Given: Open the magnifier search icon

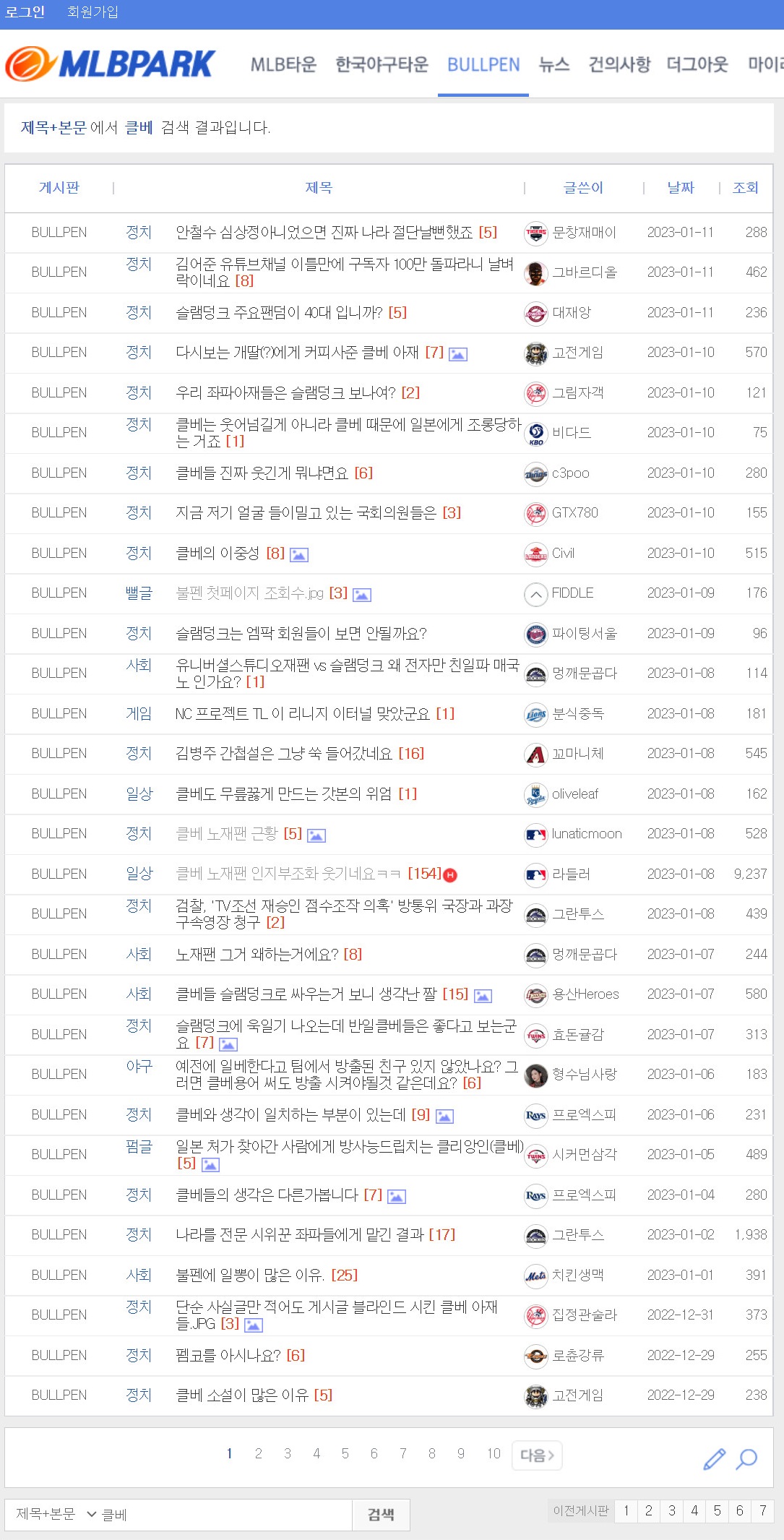Looking at the screenshot, I should pos(746,1459).
